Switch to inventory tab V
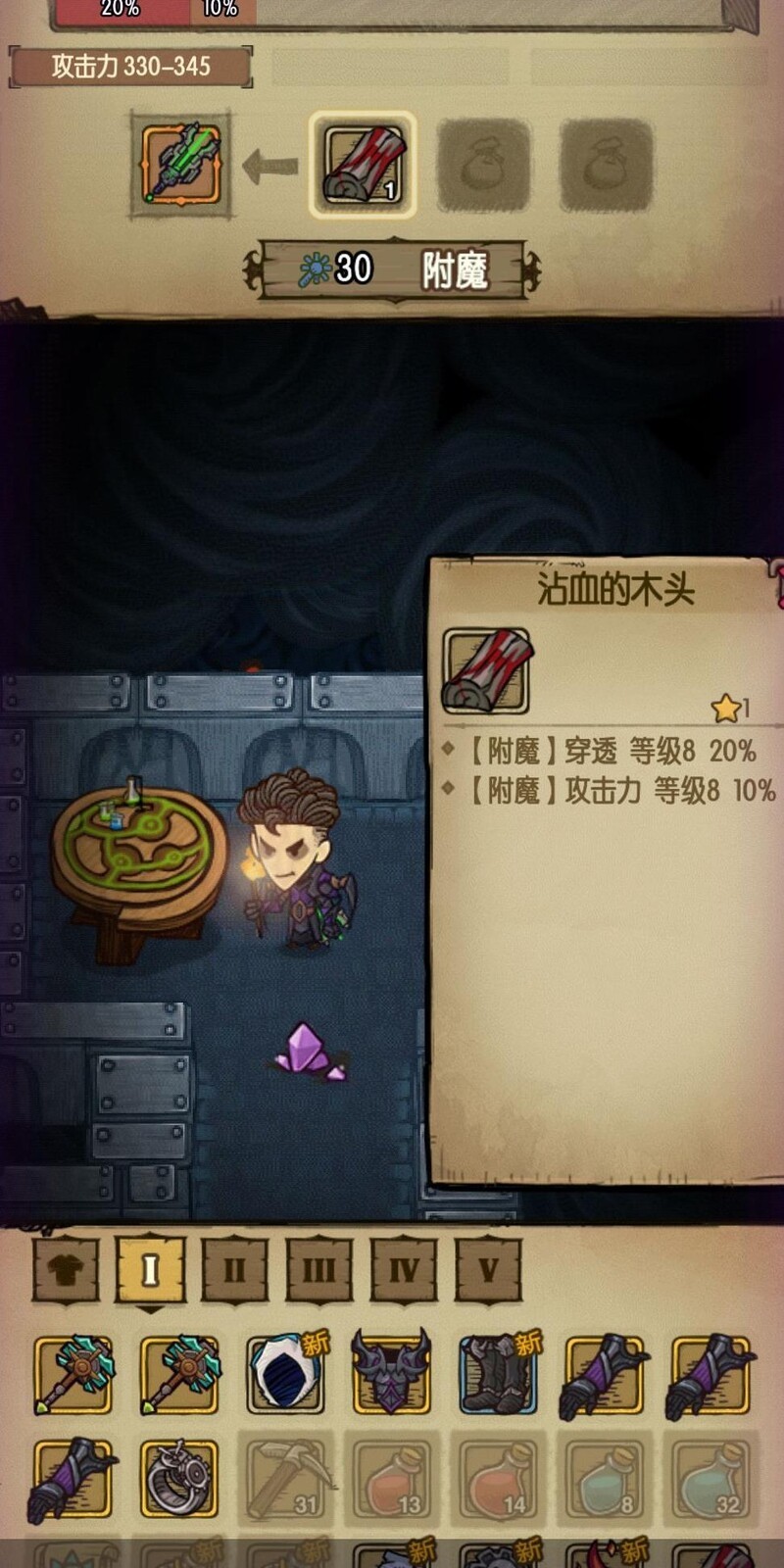This screenshot has height=1568, width=784. (487, 1270)
